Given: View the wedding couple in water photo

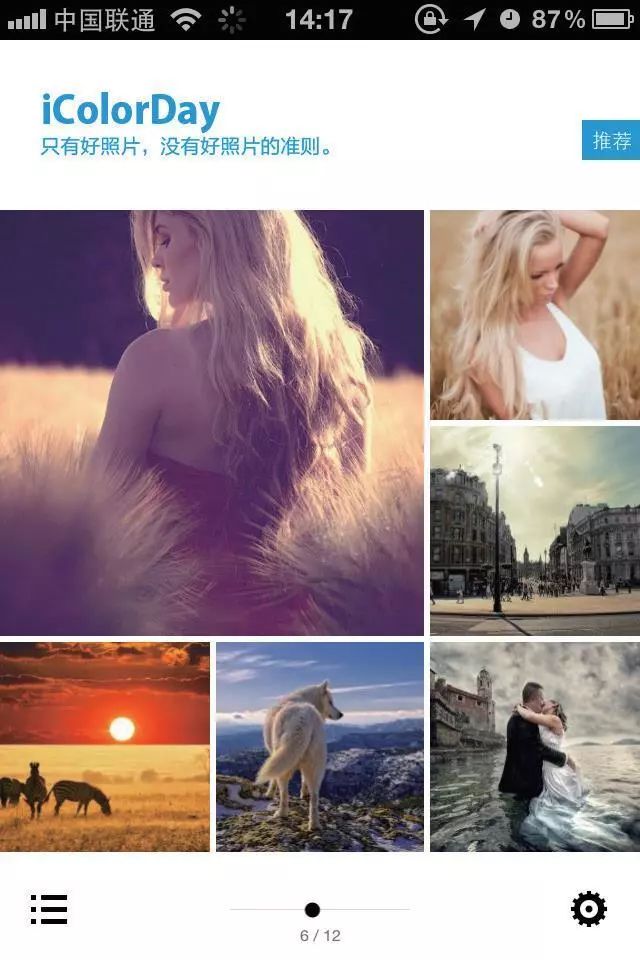Looking at the screenshot, I should pos(535,747).
